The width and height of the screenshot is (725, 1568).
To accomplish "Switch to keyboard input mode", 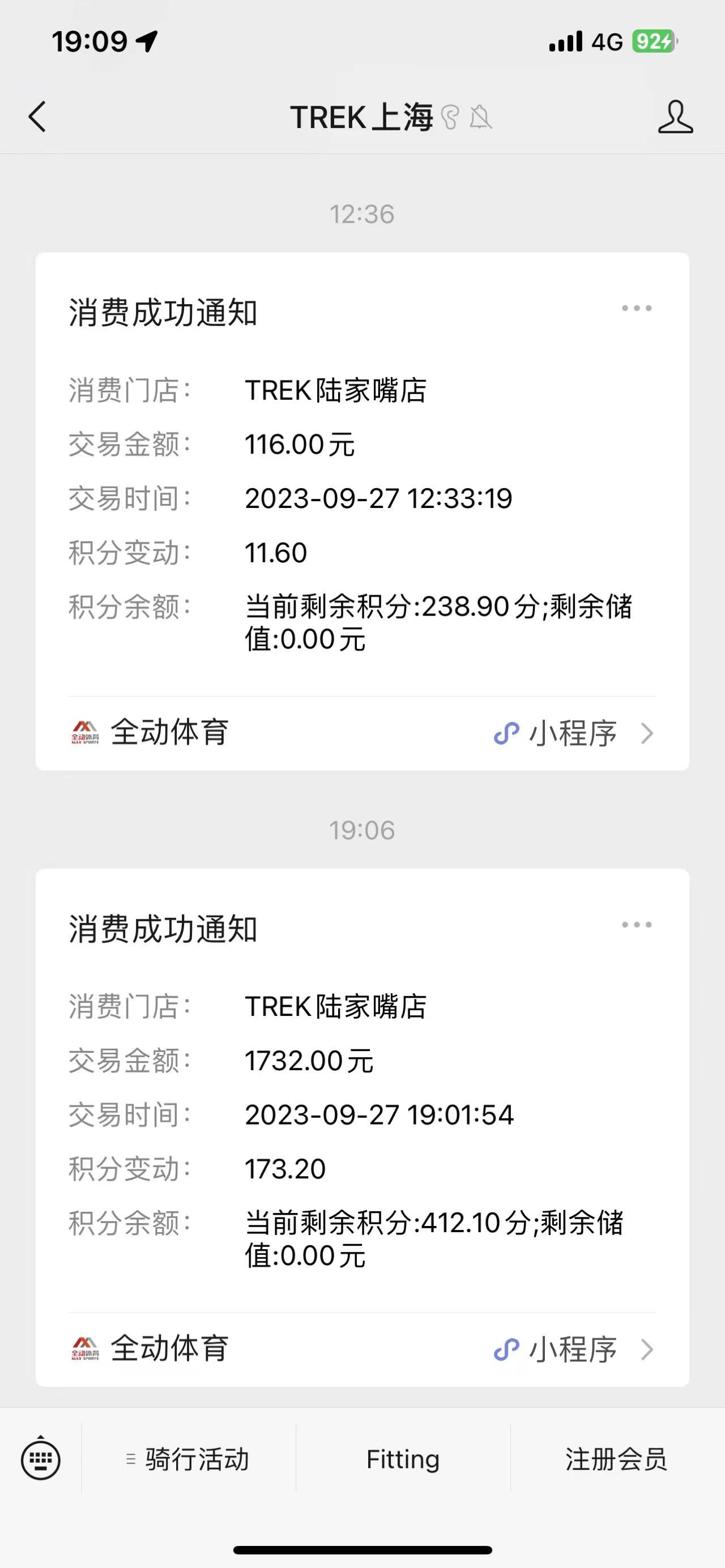I will coord(41,1459).
